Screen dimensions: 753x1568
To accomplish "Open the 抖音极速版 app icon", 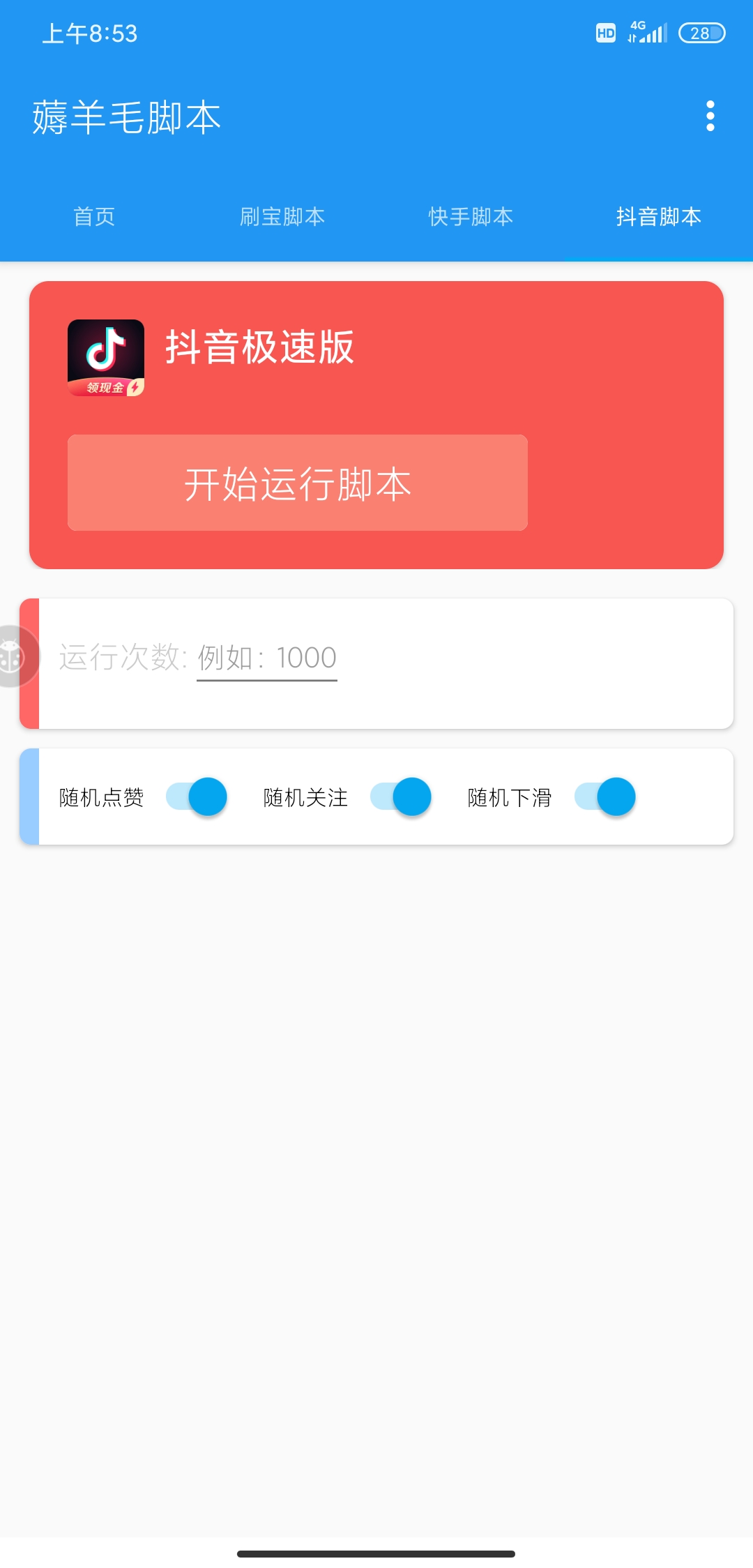I will (106, 357).
